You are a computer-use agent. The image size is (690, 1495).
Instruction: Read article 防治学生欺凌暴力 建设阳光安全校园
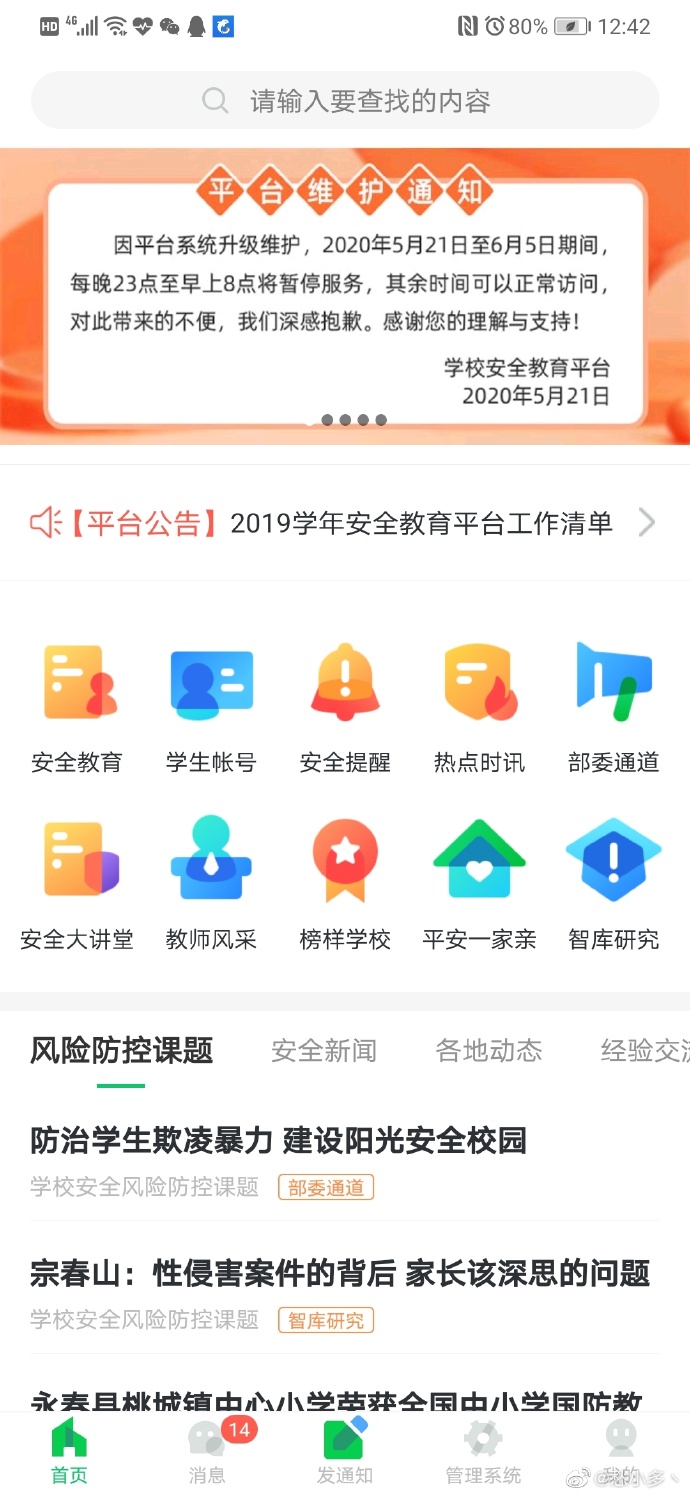279,1140
